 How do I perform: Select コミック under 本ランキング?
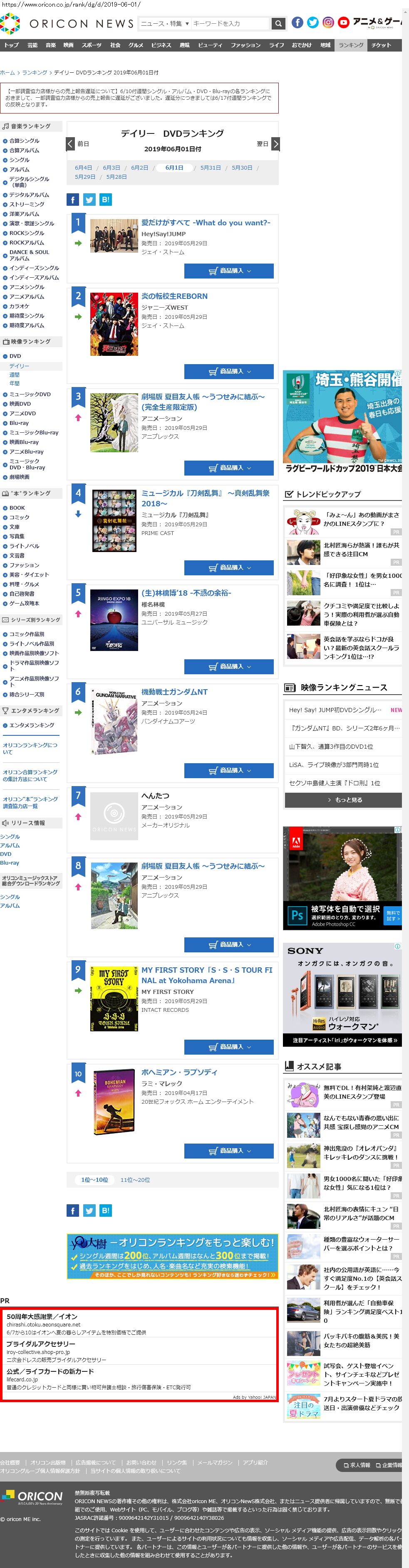[19, 517]
